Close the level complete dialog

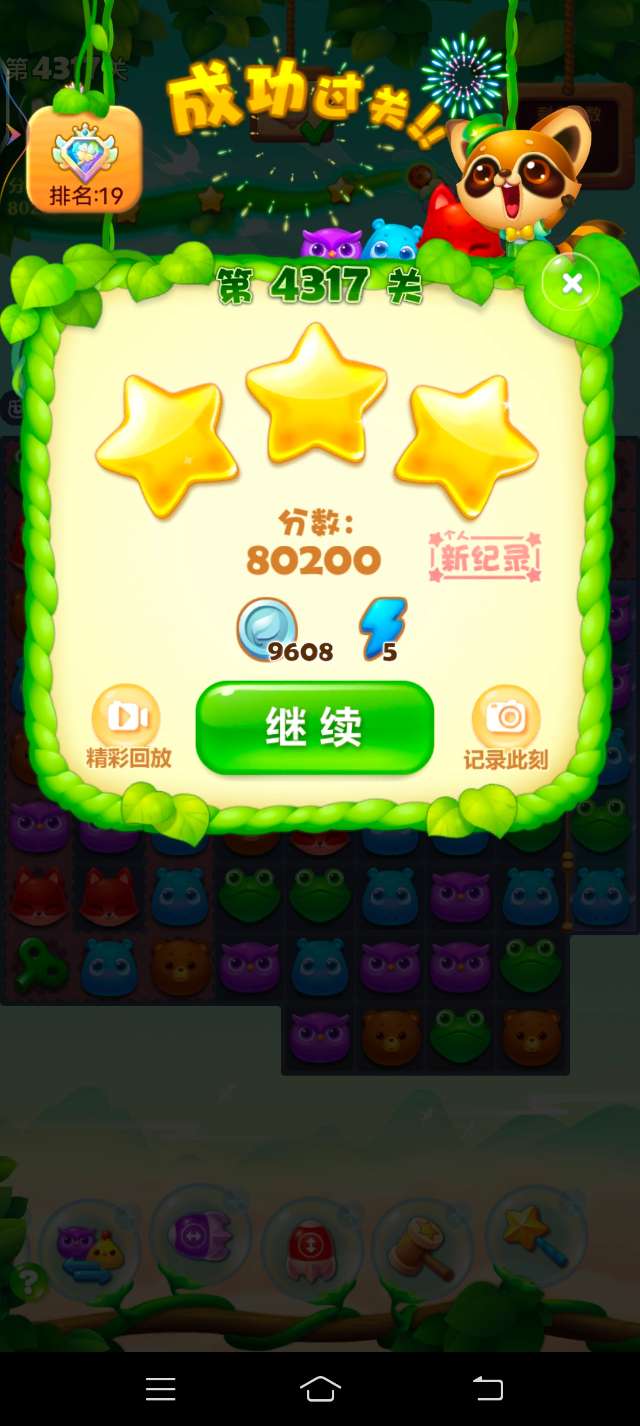[x=572, y=284]
